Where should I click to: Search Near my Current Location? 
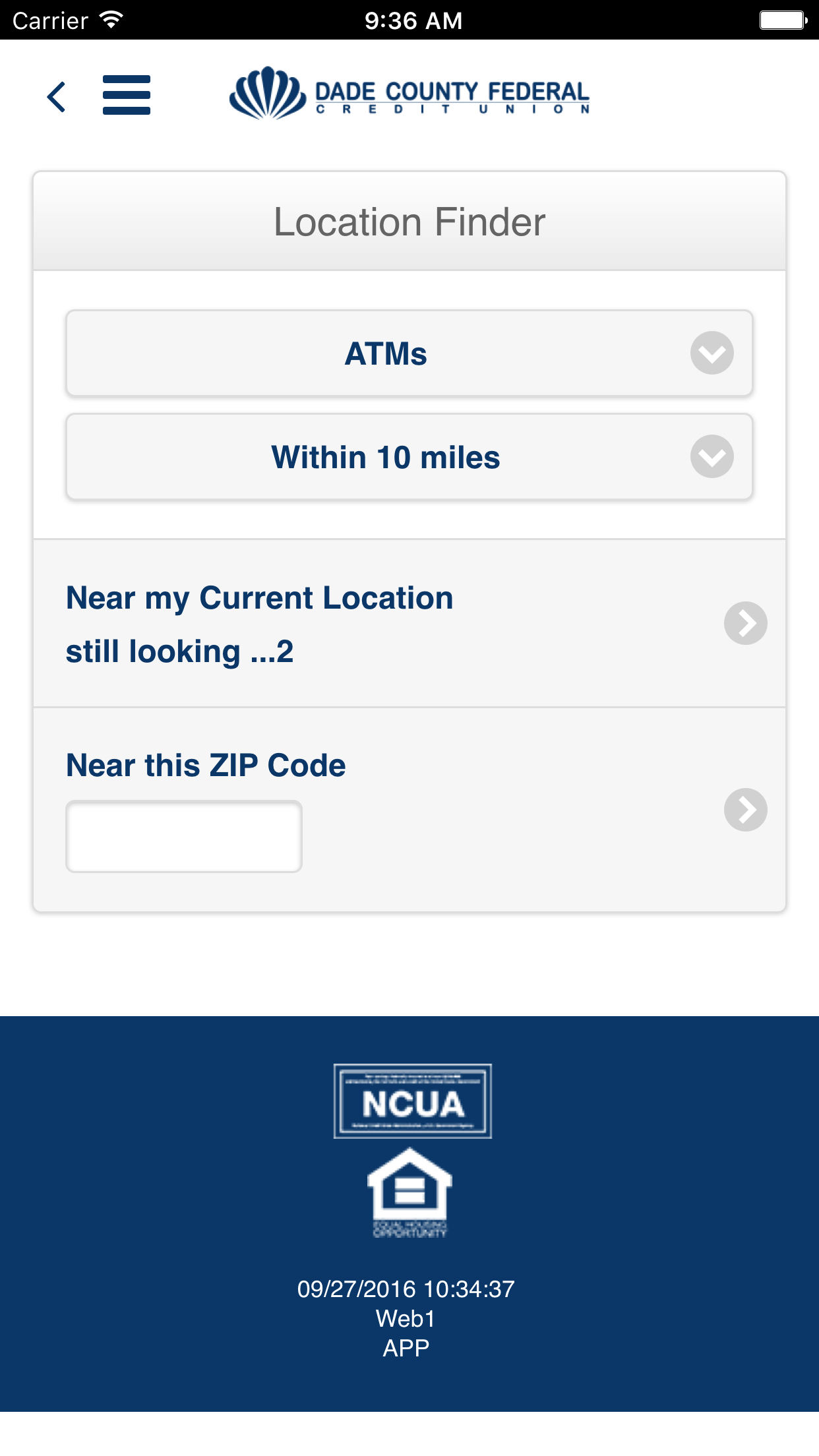(x=409, y=623)
